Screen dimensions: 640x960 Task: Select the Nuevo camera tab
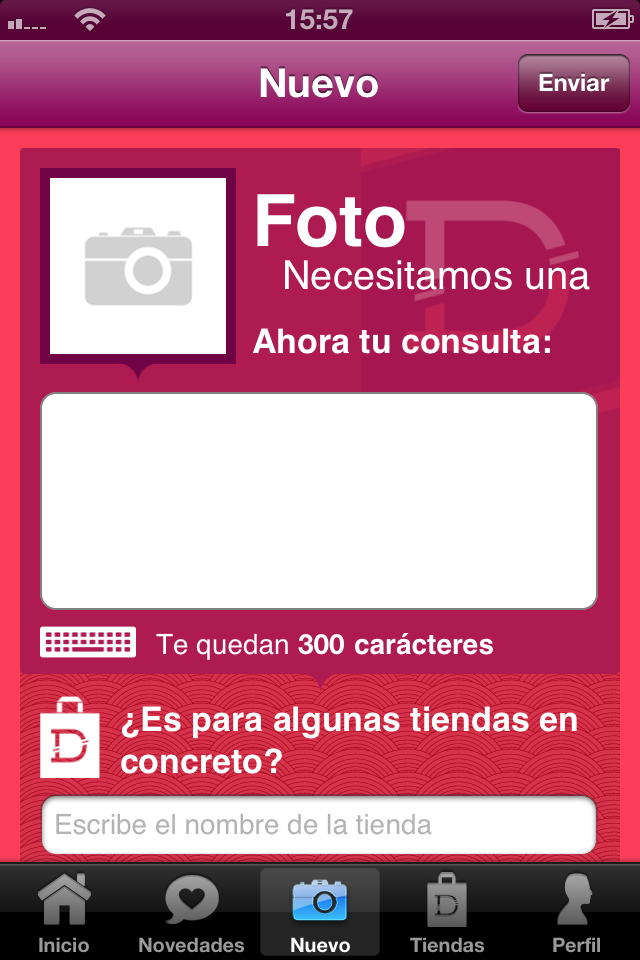[320, 913]
